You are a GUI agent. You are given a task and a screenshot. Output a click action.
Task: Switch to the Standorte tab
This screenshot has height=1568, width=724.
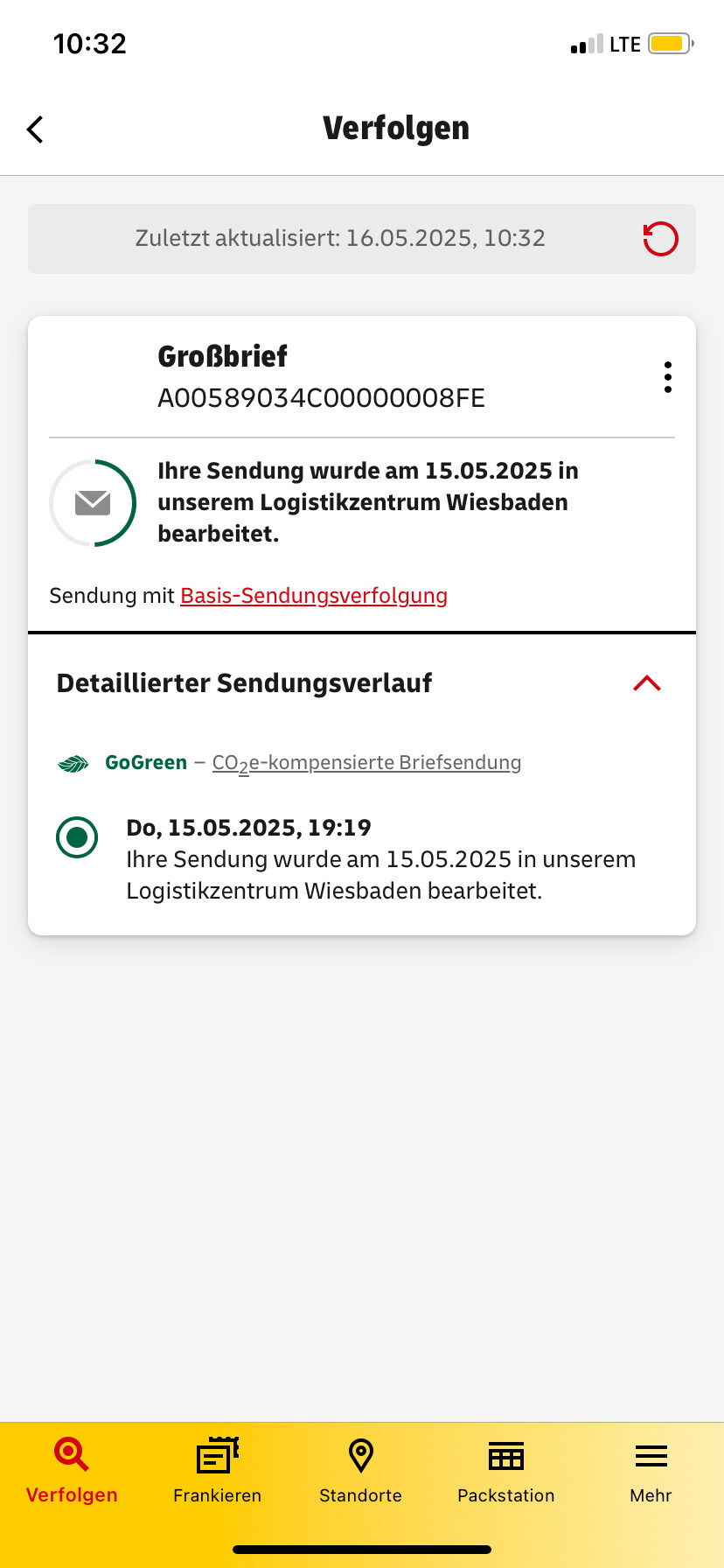[360, 1471]
